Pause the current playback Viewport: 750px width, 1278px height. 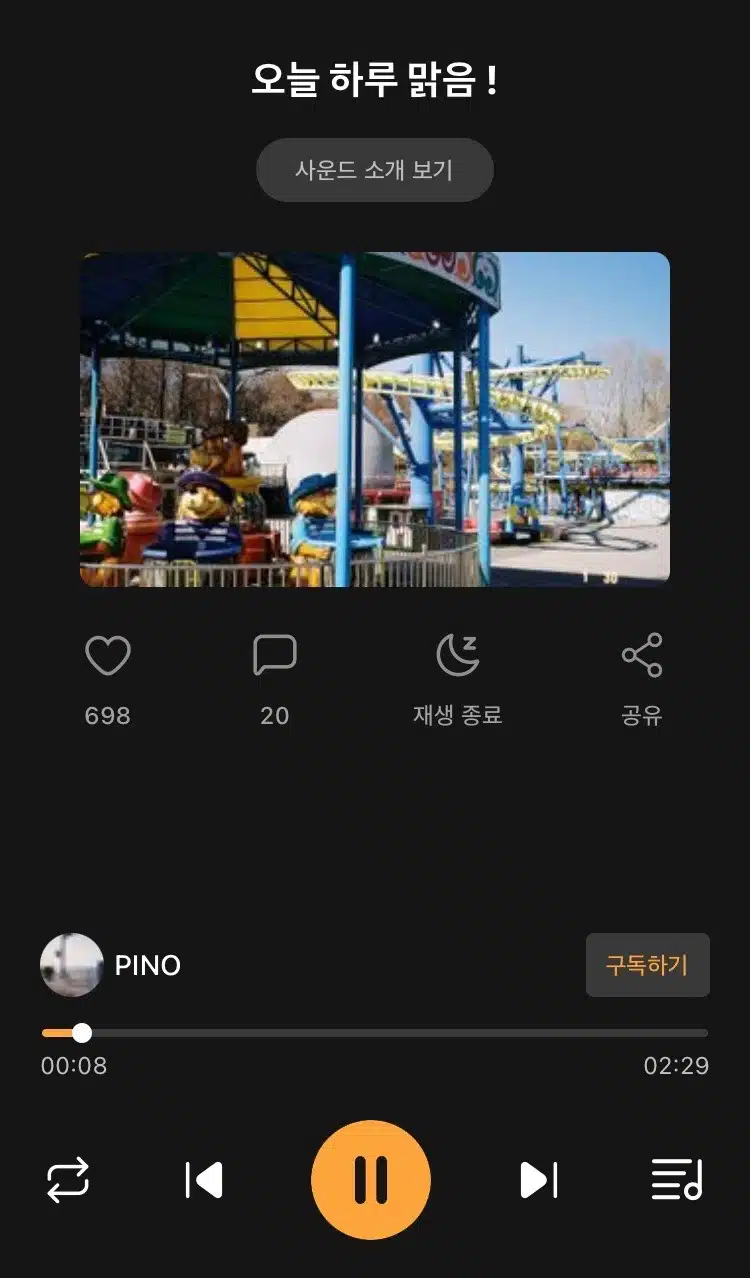pos(371,1180)
